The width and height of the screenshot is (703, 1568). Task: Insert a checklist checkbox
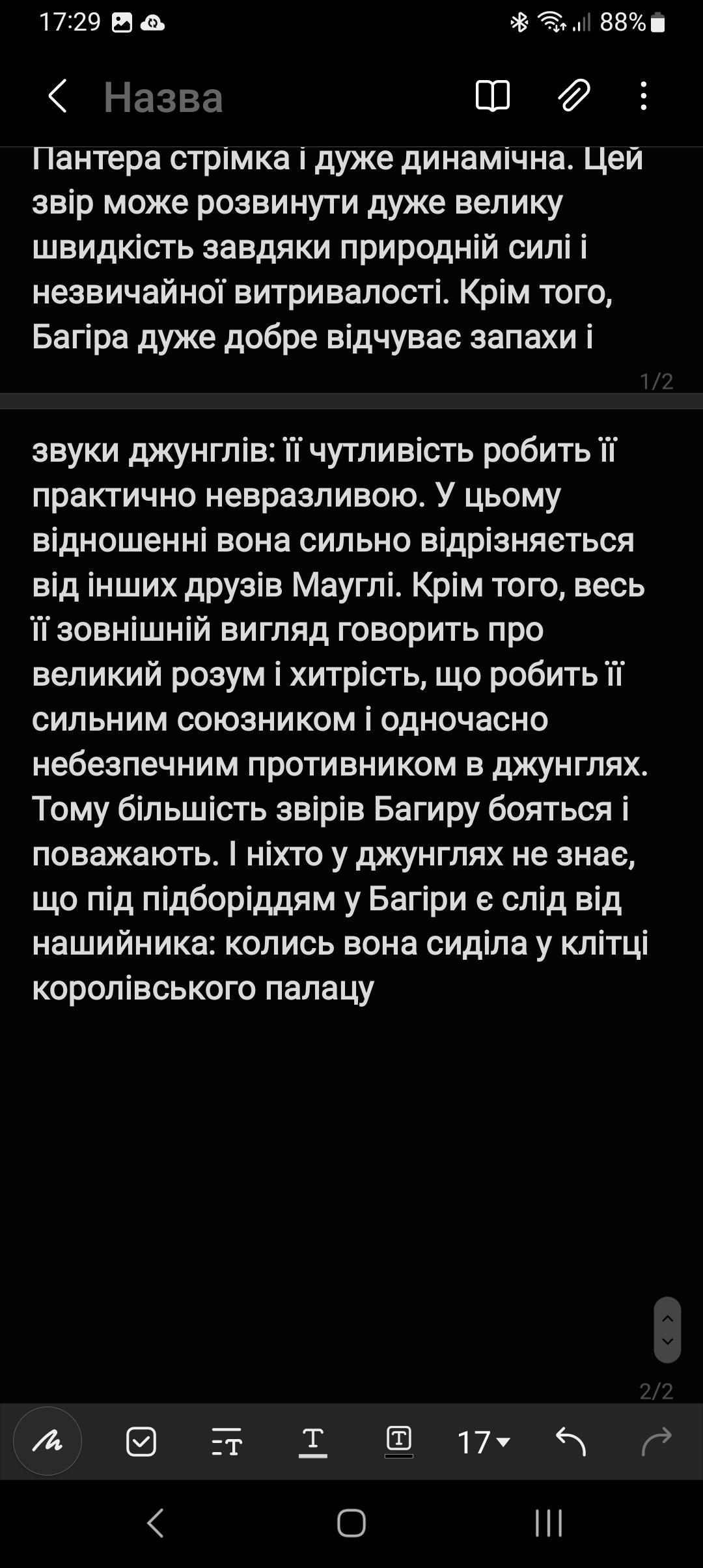click(x=141, y=1441)
